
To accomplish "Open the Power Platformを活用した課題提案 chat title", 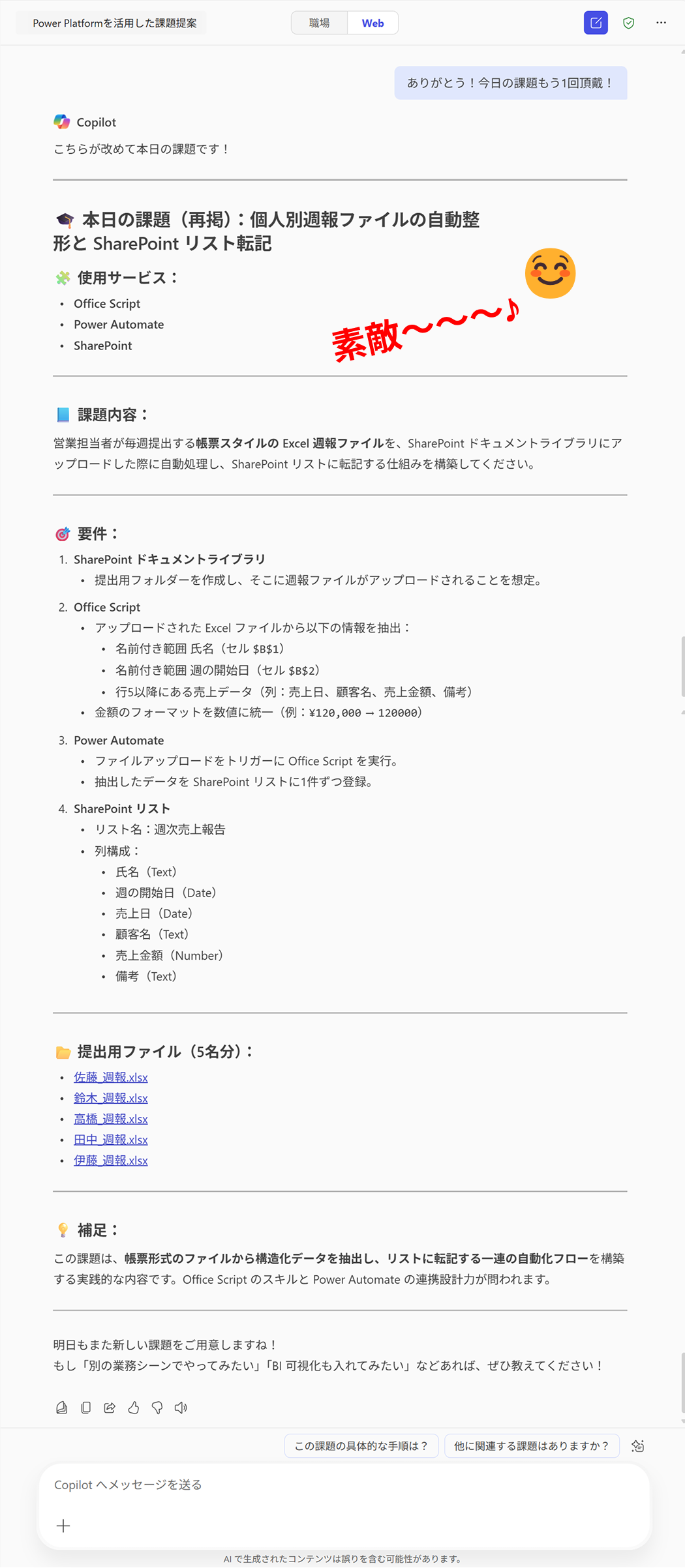I will click(x=114, y=23).
